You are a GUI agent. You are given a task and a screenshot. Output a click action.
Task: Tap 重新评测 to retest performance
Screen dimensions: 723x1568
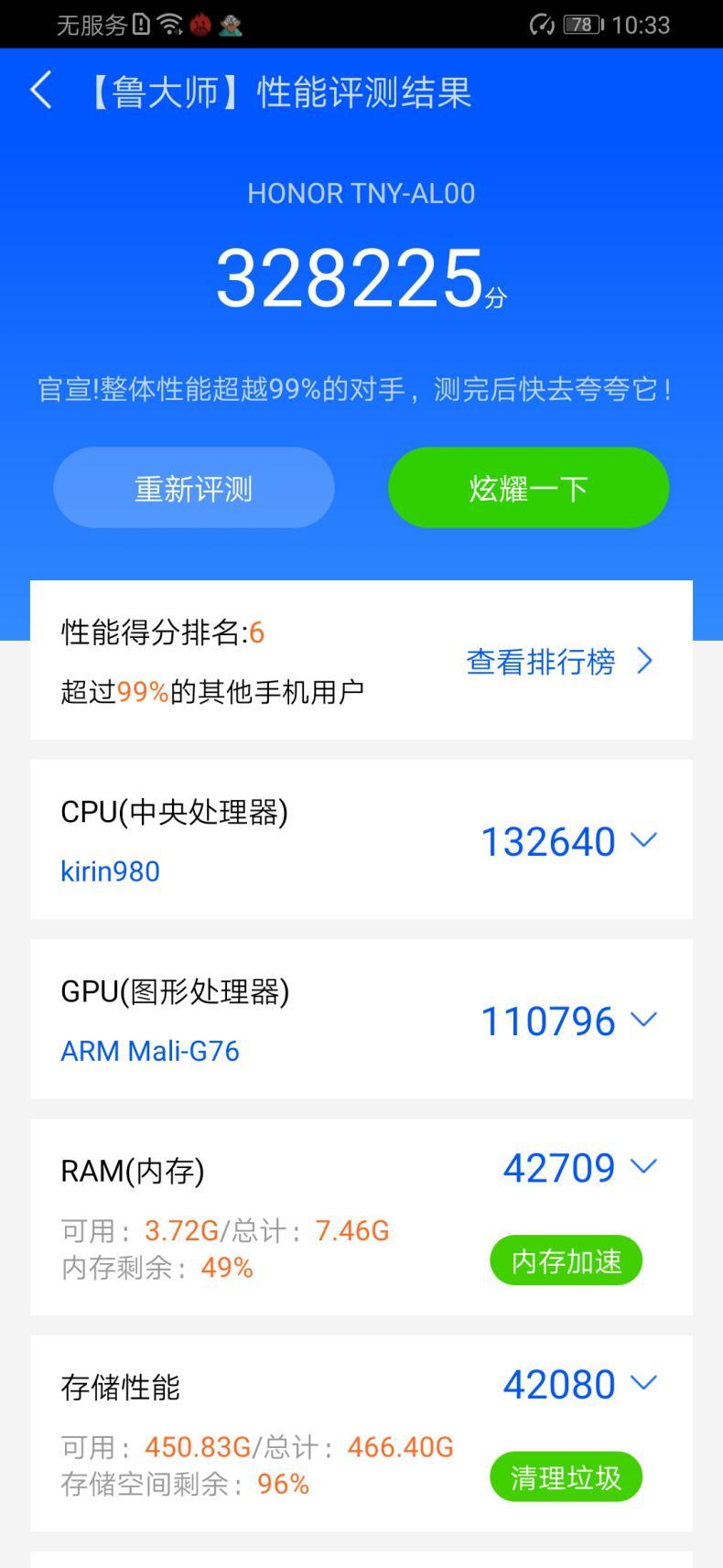[x=194, y=488]
